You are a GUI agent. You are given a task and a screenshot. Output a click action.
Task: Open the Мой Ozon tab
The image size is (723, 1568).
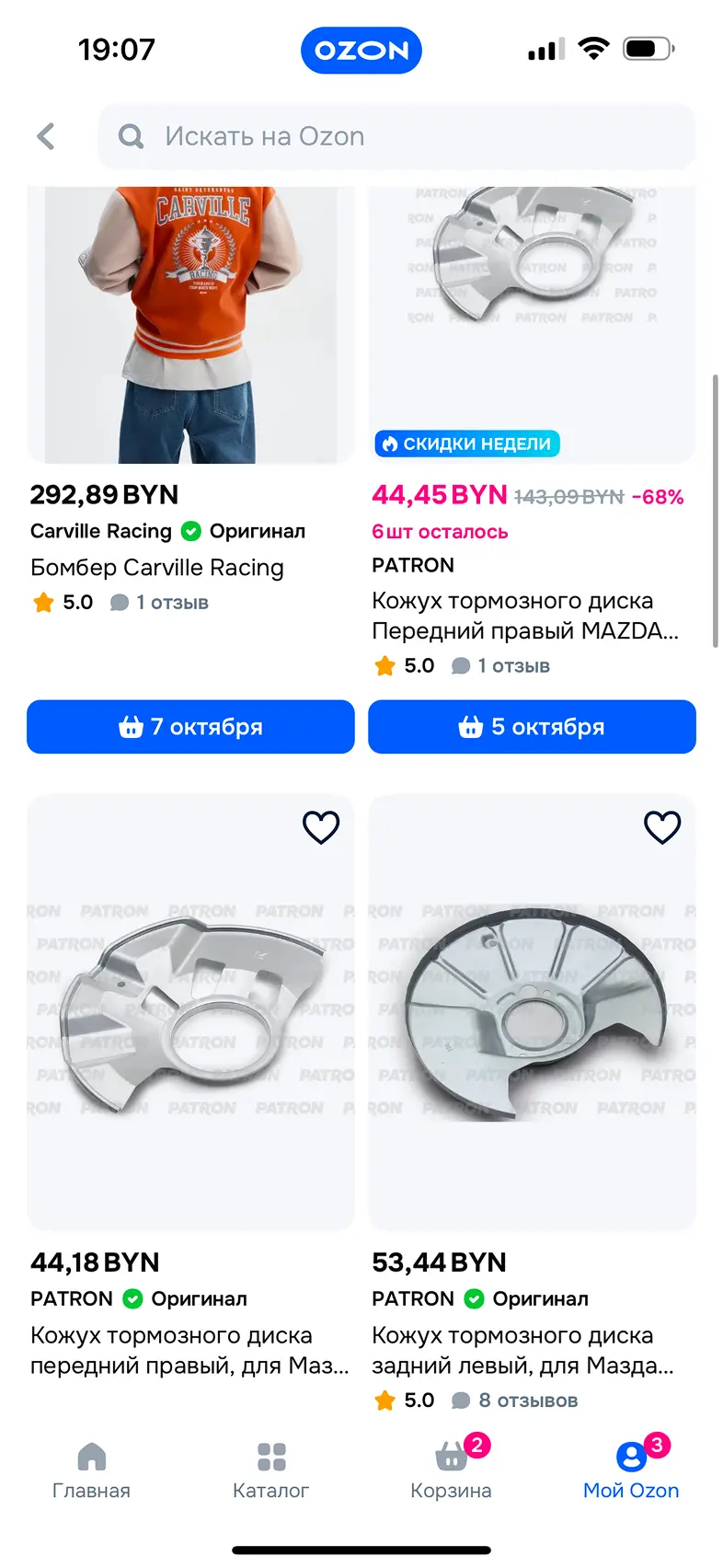pyautogui.click(x=631, y=1470)
